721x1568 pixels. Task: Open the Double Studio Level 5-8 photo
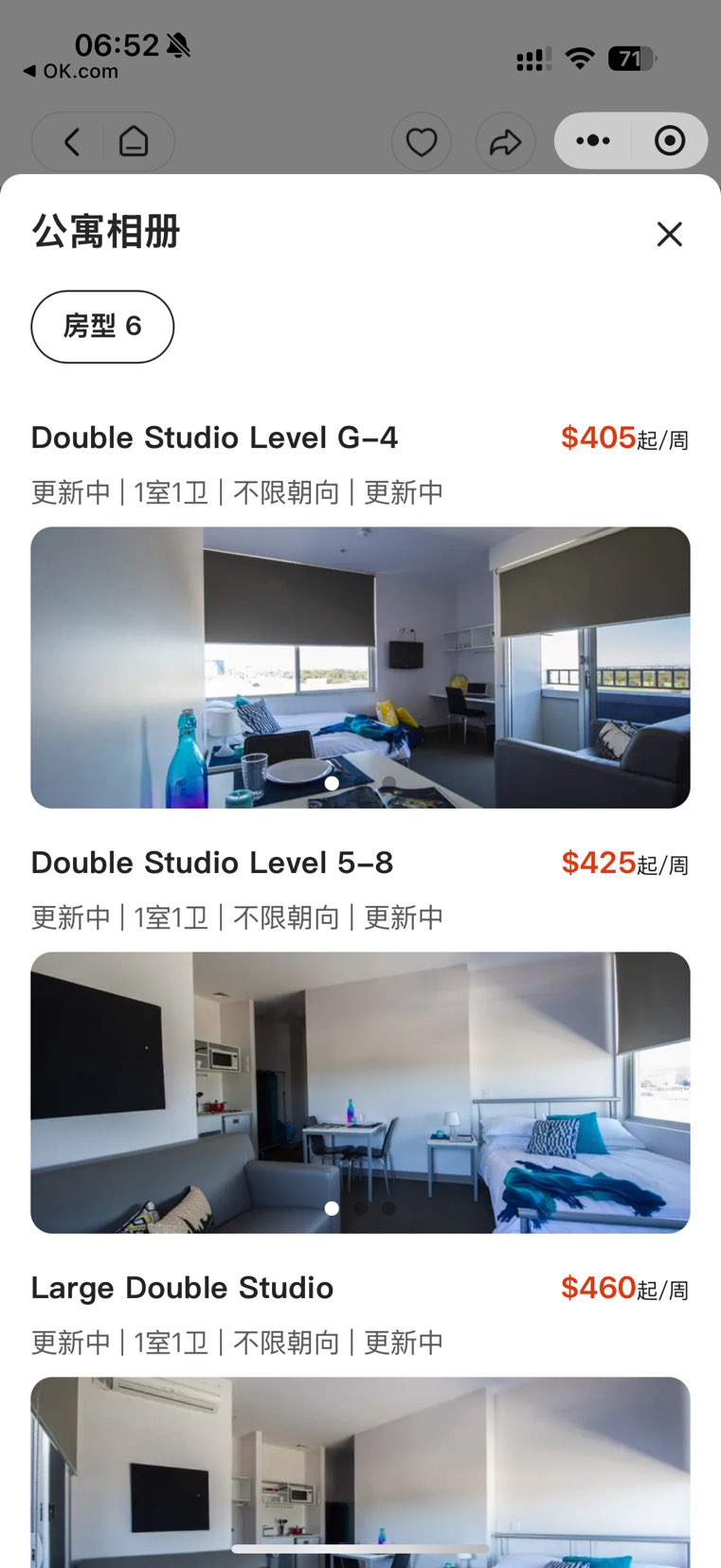click(360, 1092)
